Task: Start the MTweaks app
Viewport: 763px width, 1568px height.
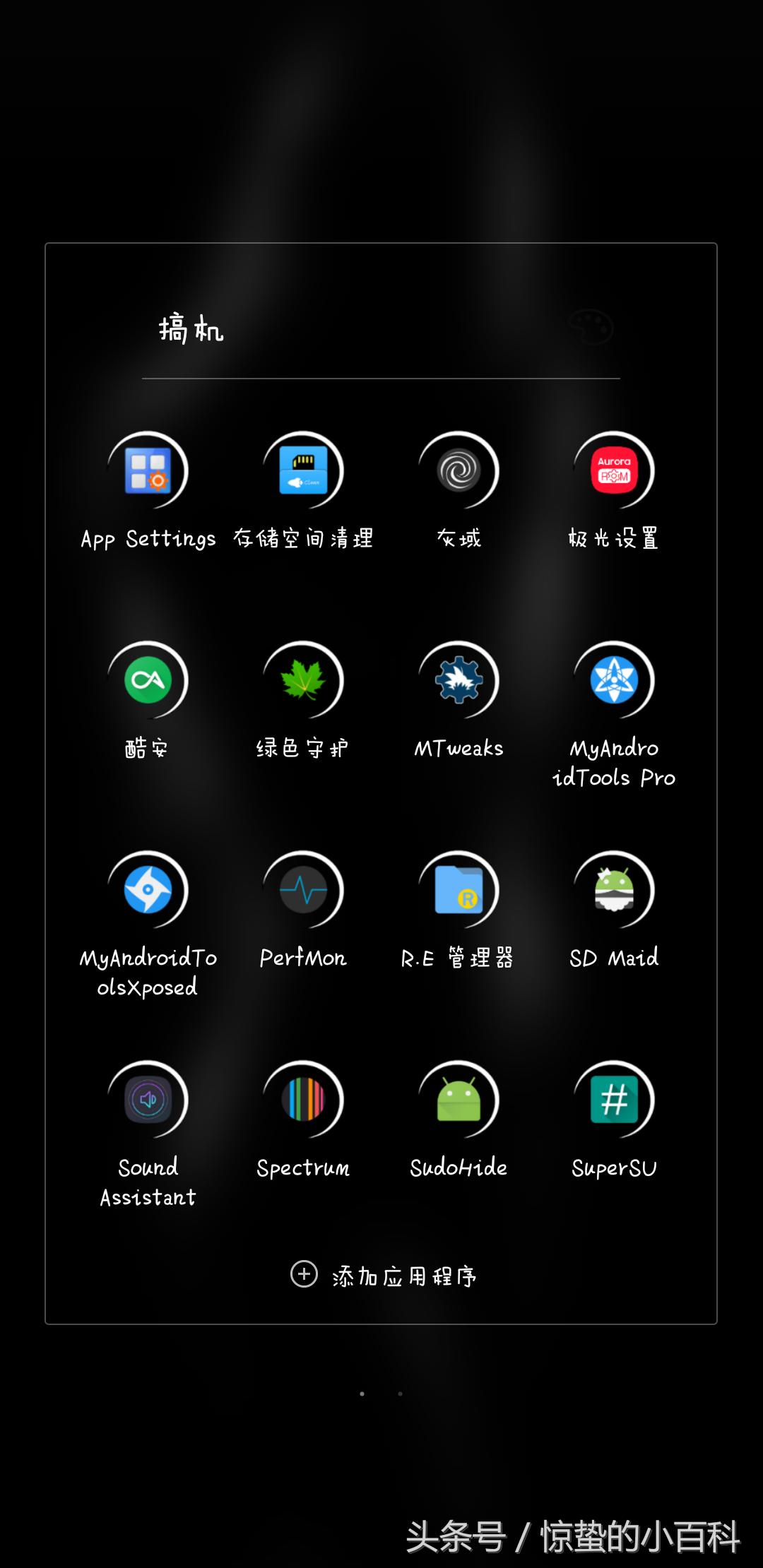Action: point(458,682)
